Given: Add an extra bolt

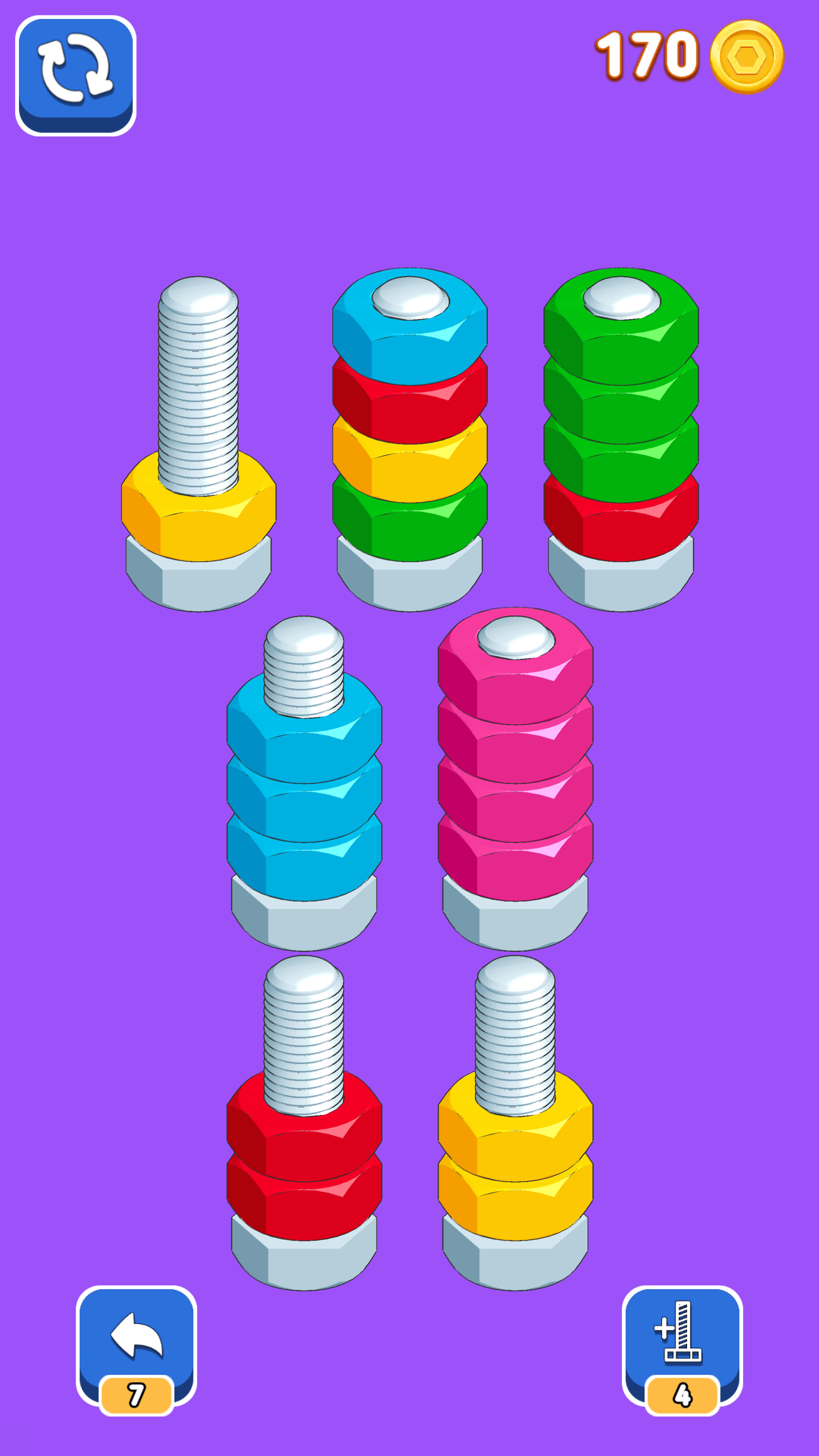Looking at the screenshot, I should point(682,1350).
